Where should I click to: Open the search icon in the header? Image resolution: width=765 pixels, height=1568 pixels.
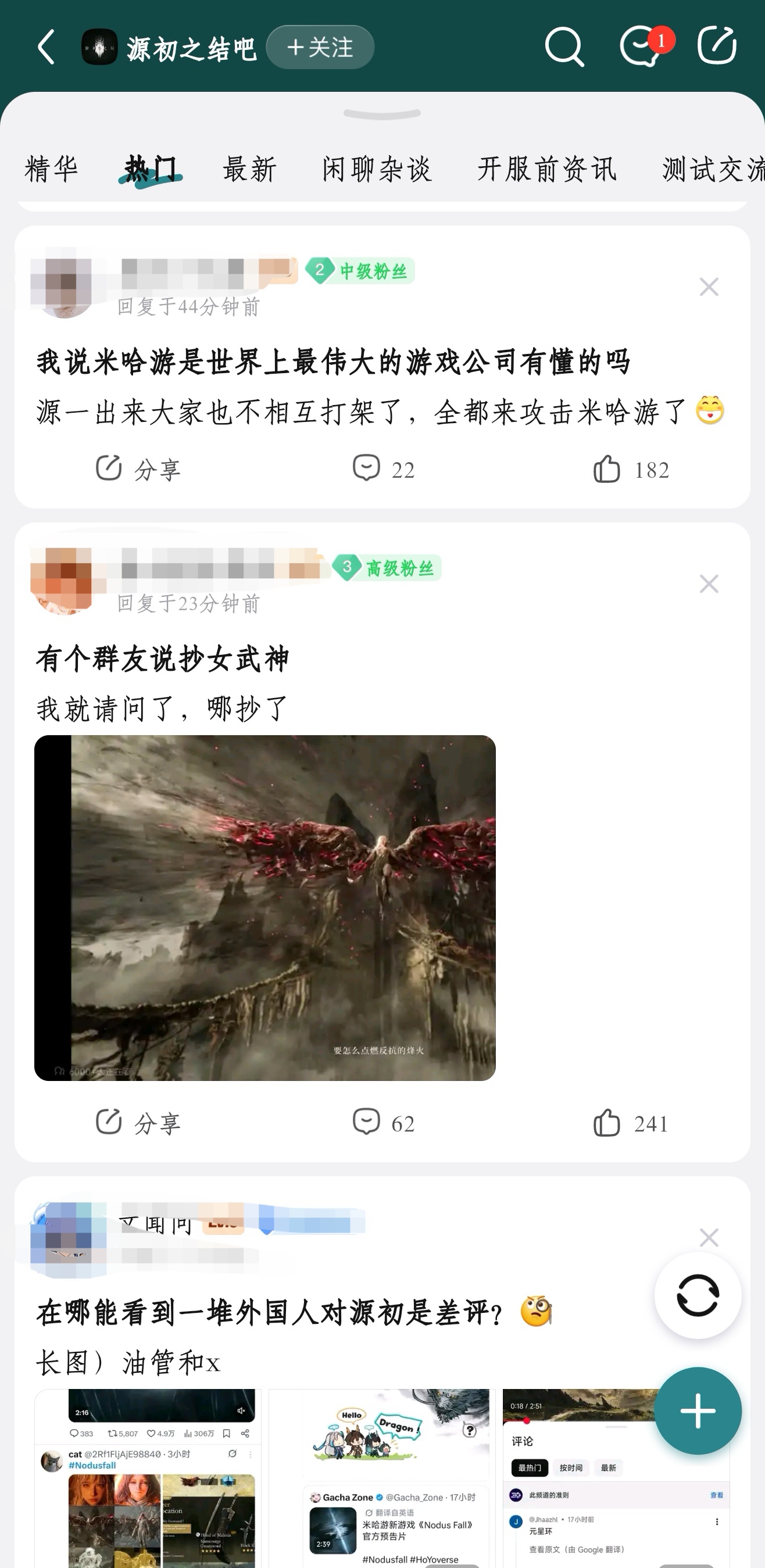564,46
